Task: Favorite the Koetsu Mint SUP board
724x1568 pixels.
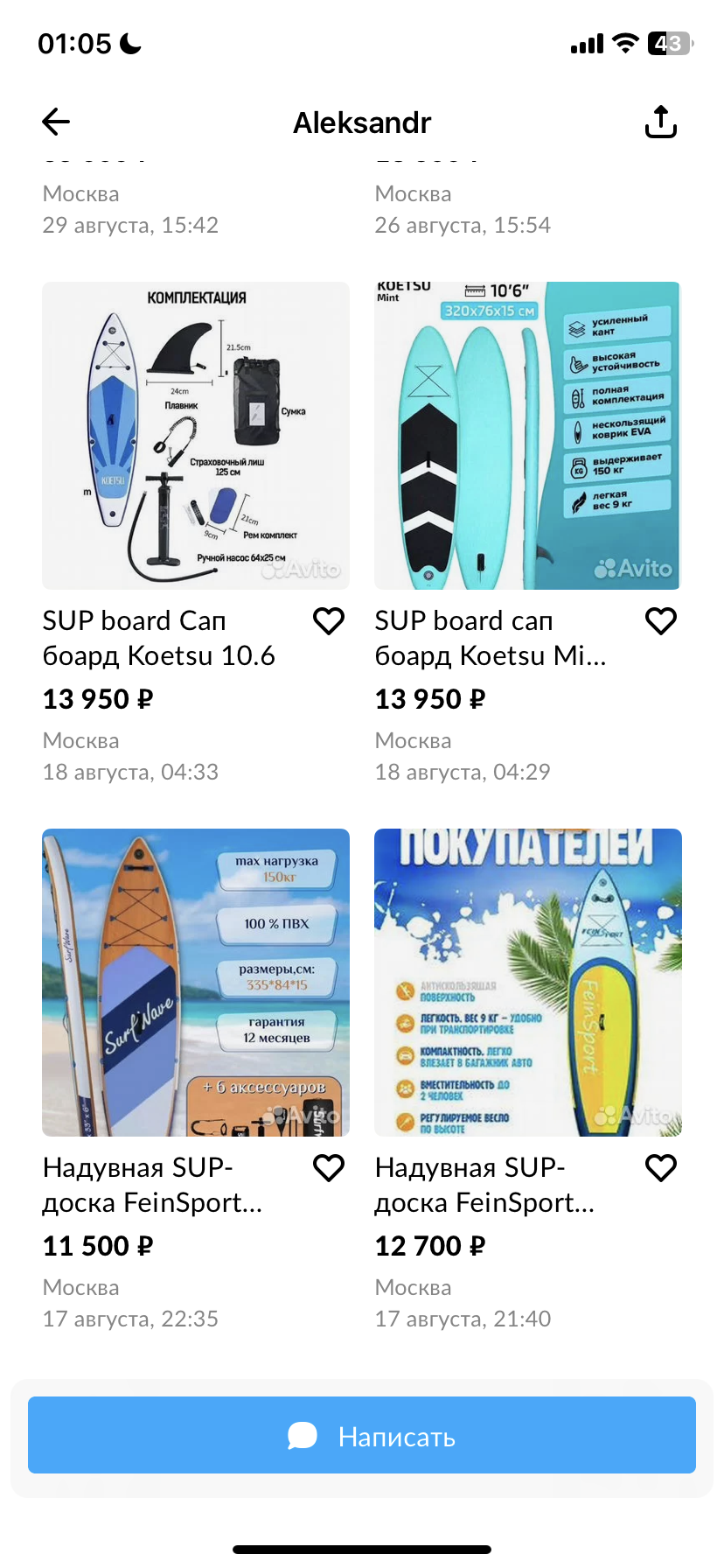Action: click(x=661, y=621)
